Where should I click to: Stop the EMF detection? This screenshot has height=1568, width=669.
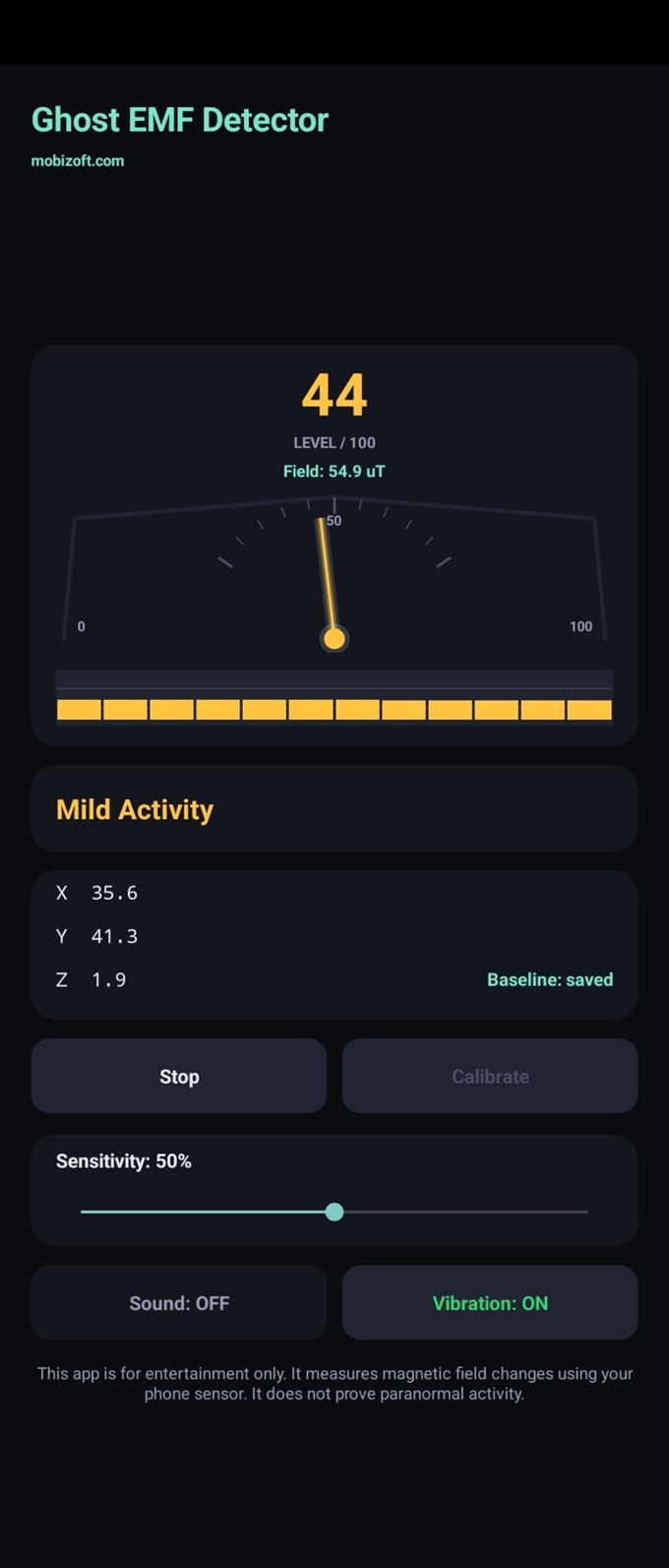click(x=179, y=1076)
